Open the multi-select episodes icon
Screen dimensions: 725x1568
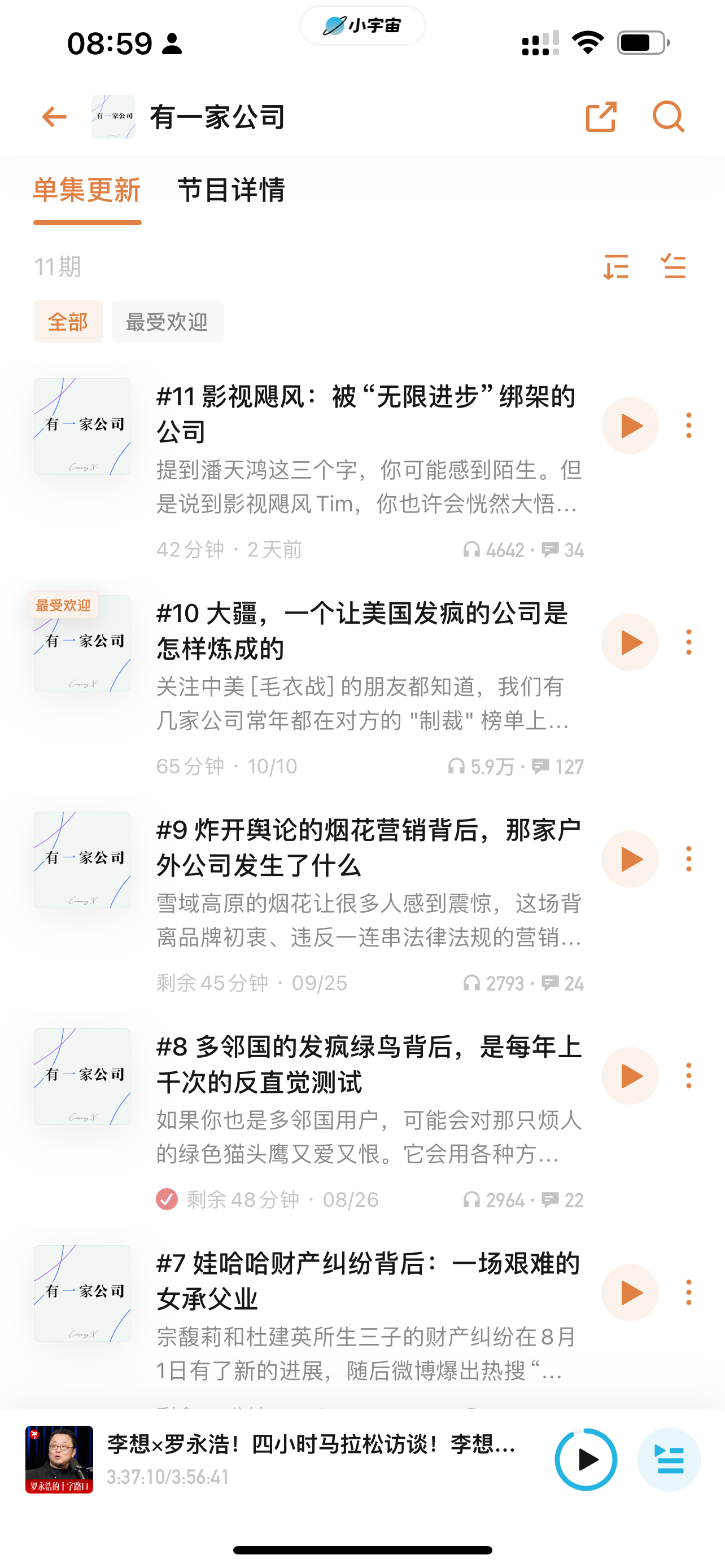[x=673, y=266]
